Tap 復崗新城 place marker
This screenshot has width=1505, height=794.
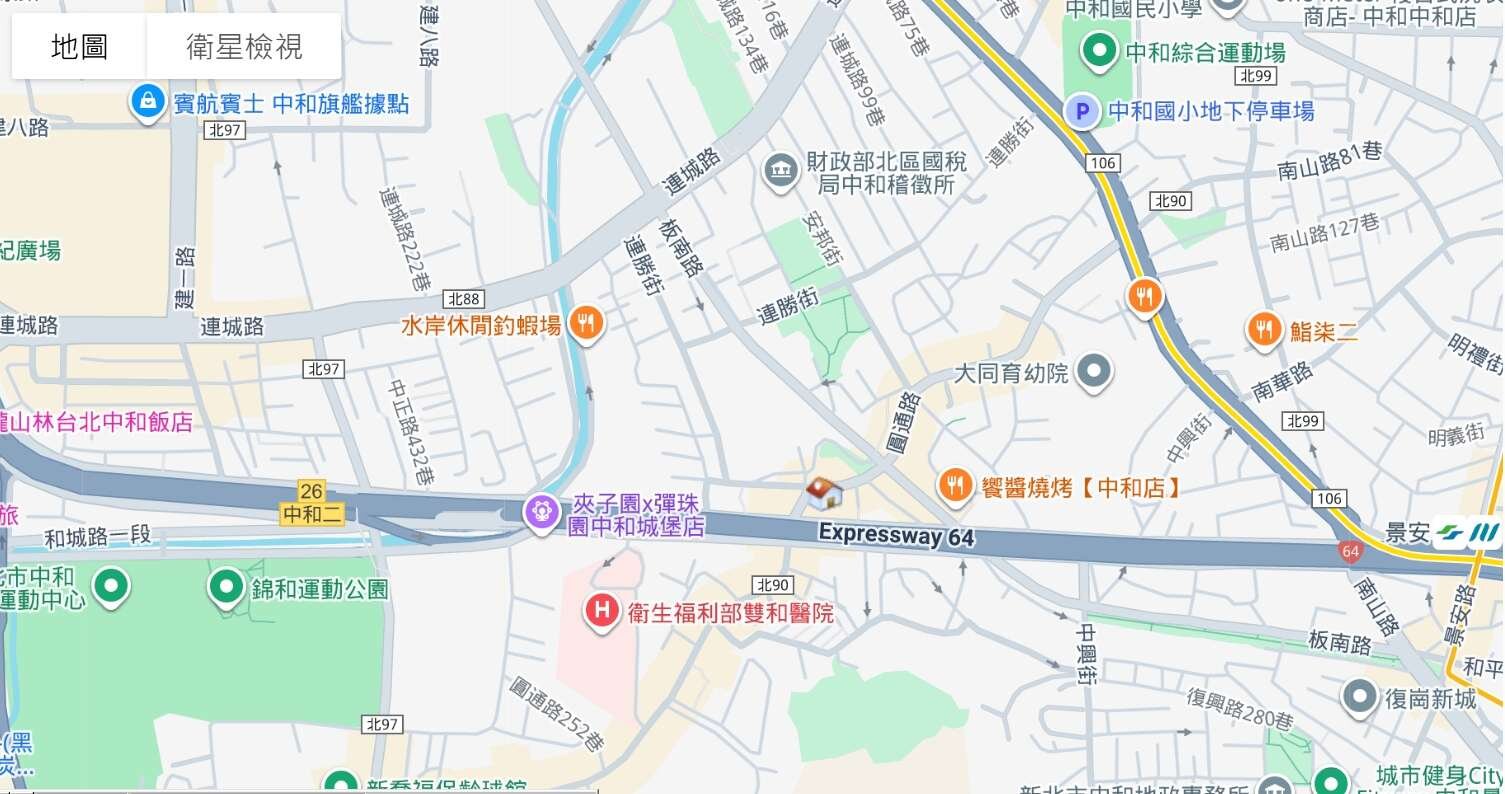tap(1359, 697)
